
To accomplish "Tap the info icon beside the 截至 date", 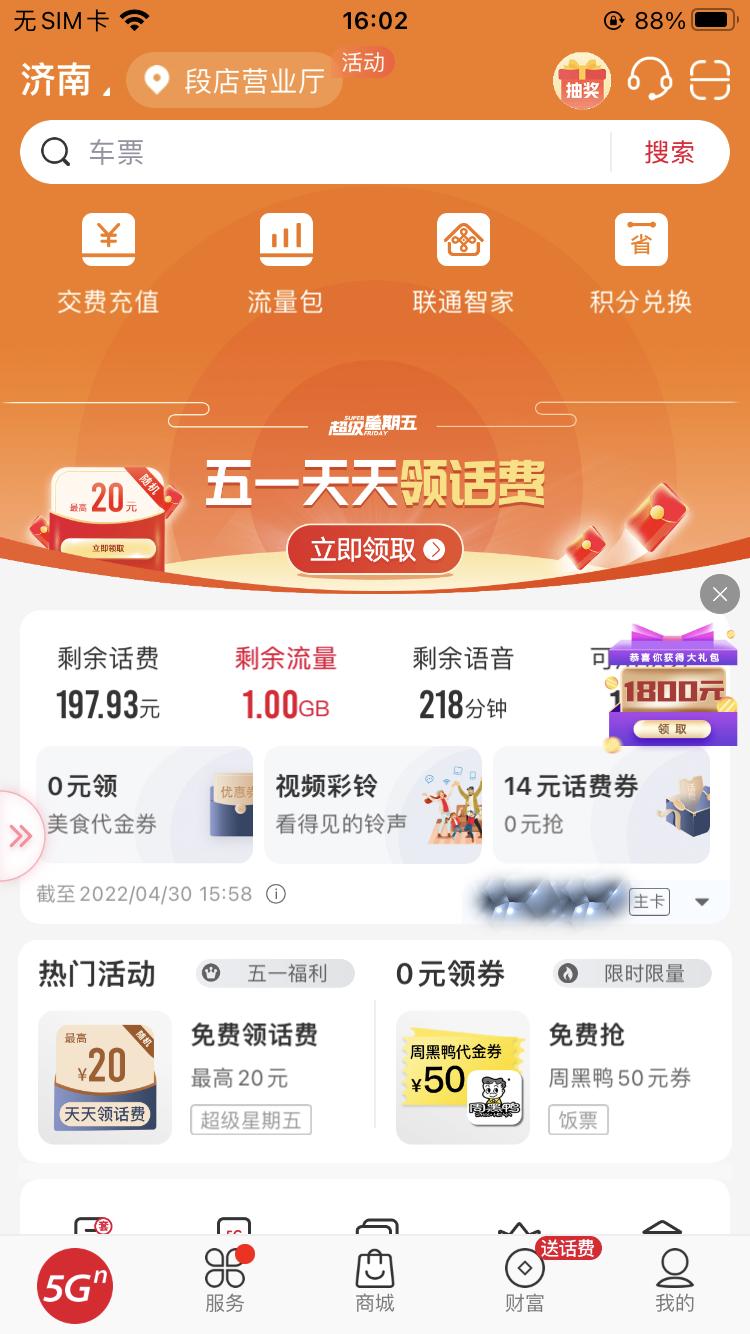I will click(275, 895).
